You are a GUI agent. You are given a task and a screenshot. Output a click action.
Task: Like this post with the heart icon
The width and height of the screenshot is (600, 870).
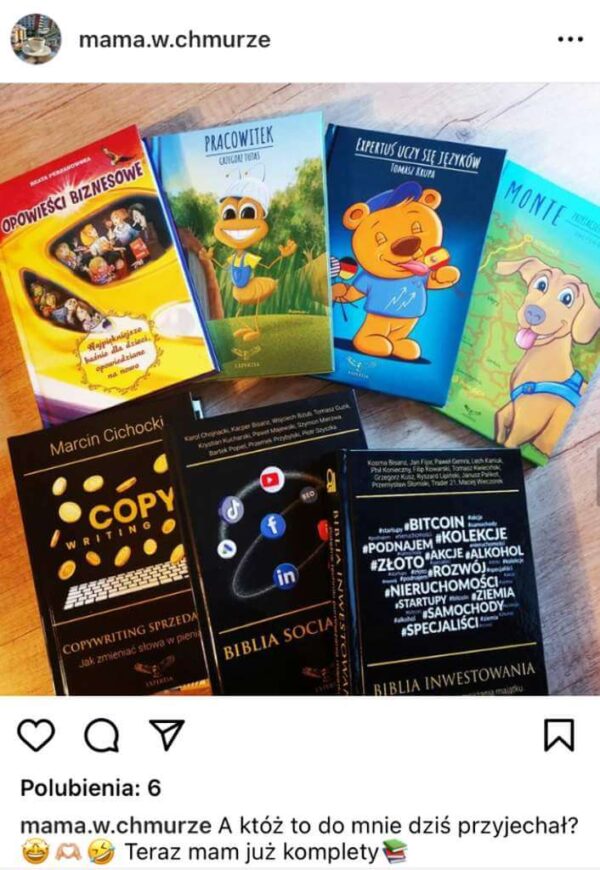[37, 736]
